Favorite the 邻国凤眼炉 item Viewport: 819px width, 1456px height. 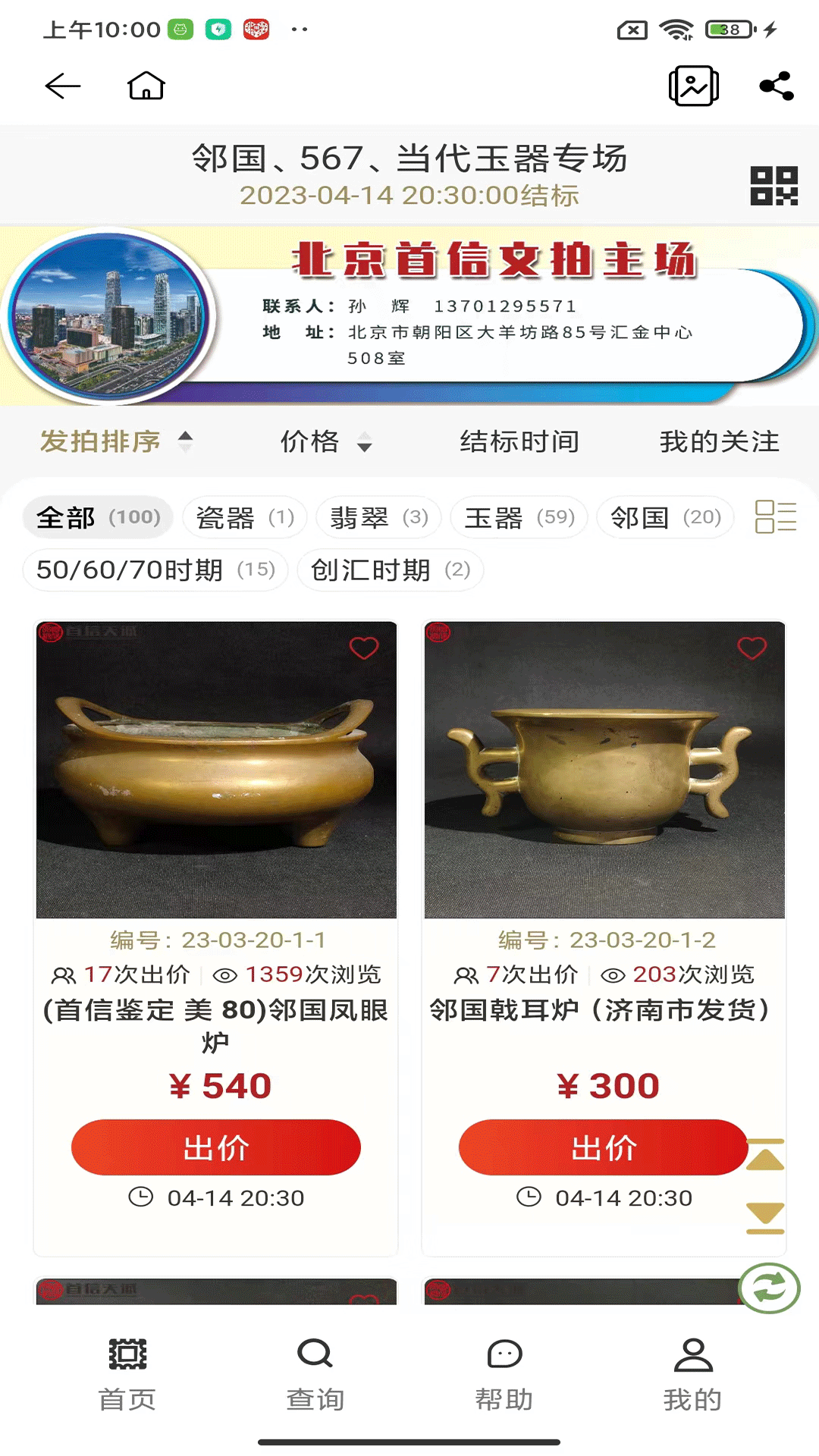point(364,648)
